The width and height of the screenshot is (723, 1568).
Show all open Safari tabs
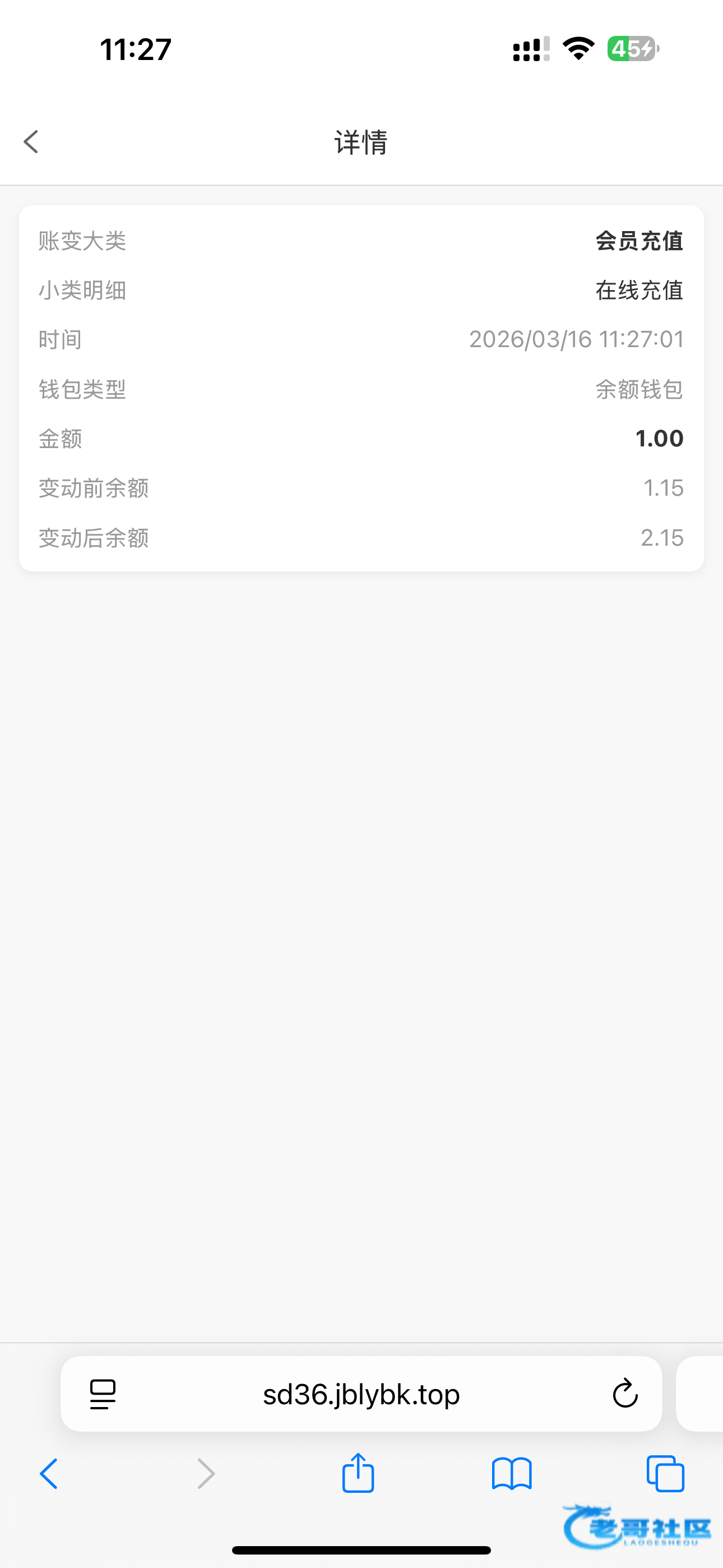[665, 1474]
